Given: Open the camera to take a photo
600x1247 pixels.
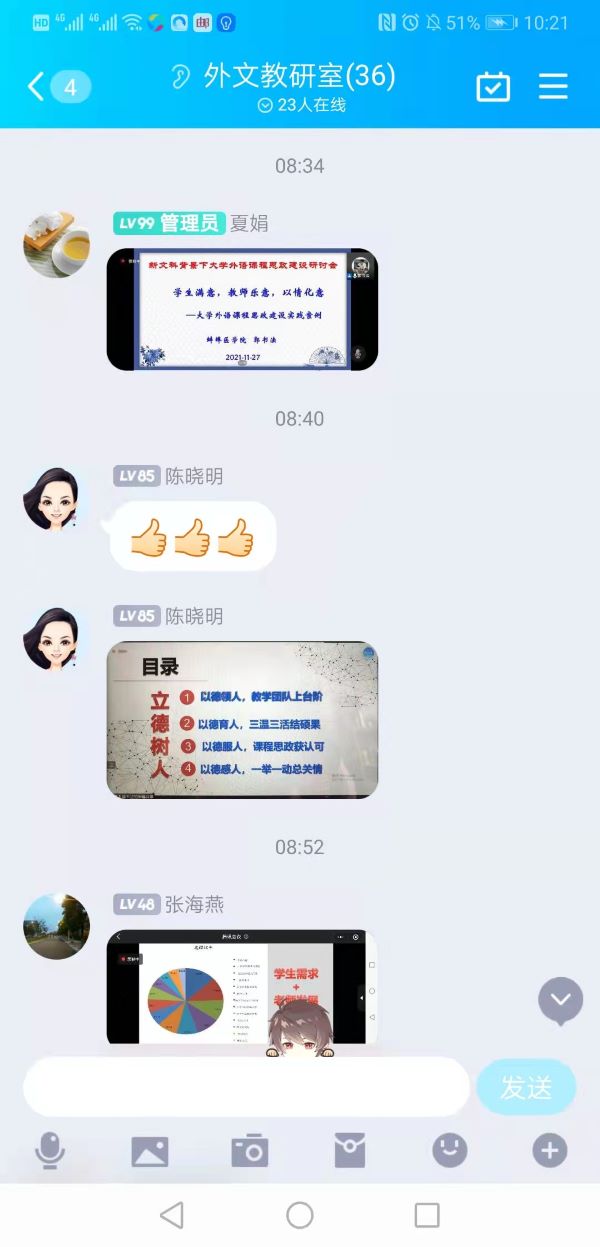Looking at the screenshot, I should 249,1151.
